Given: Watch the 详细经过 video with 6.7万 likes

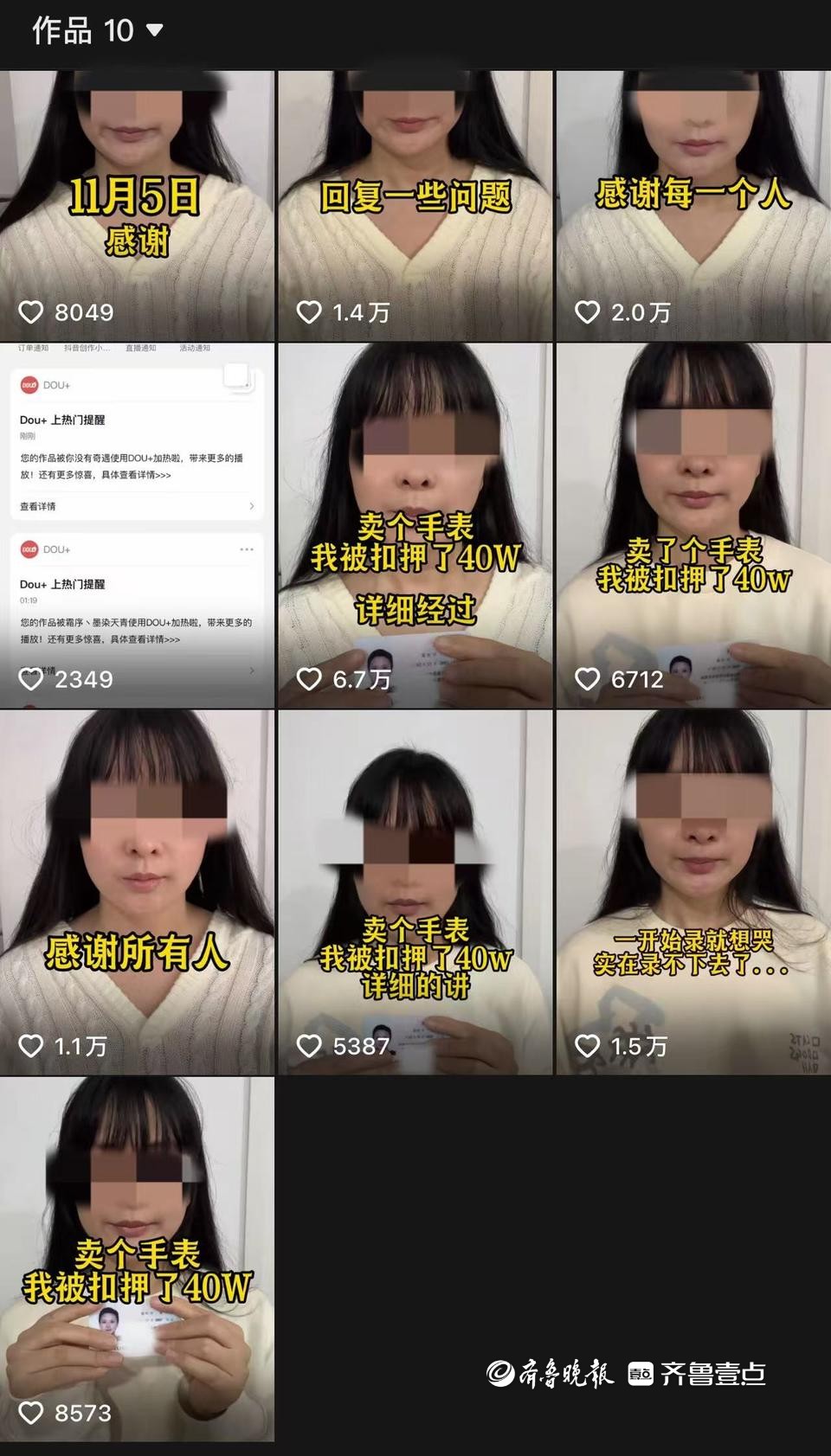Looking at the screenshot, I should pyautogui.click(x=415, y=525).
